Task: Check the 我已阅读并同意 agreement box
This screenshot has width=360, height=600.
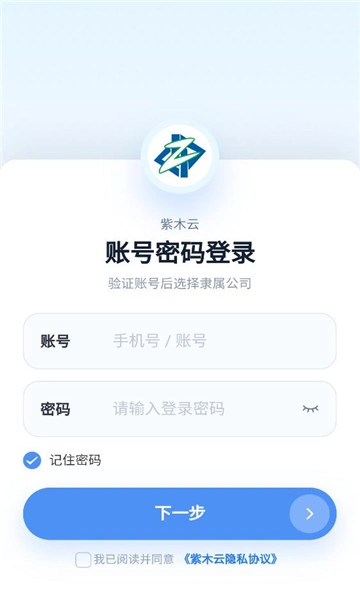Action: 83,559
